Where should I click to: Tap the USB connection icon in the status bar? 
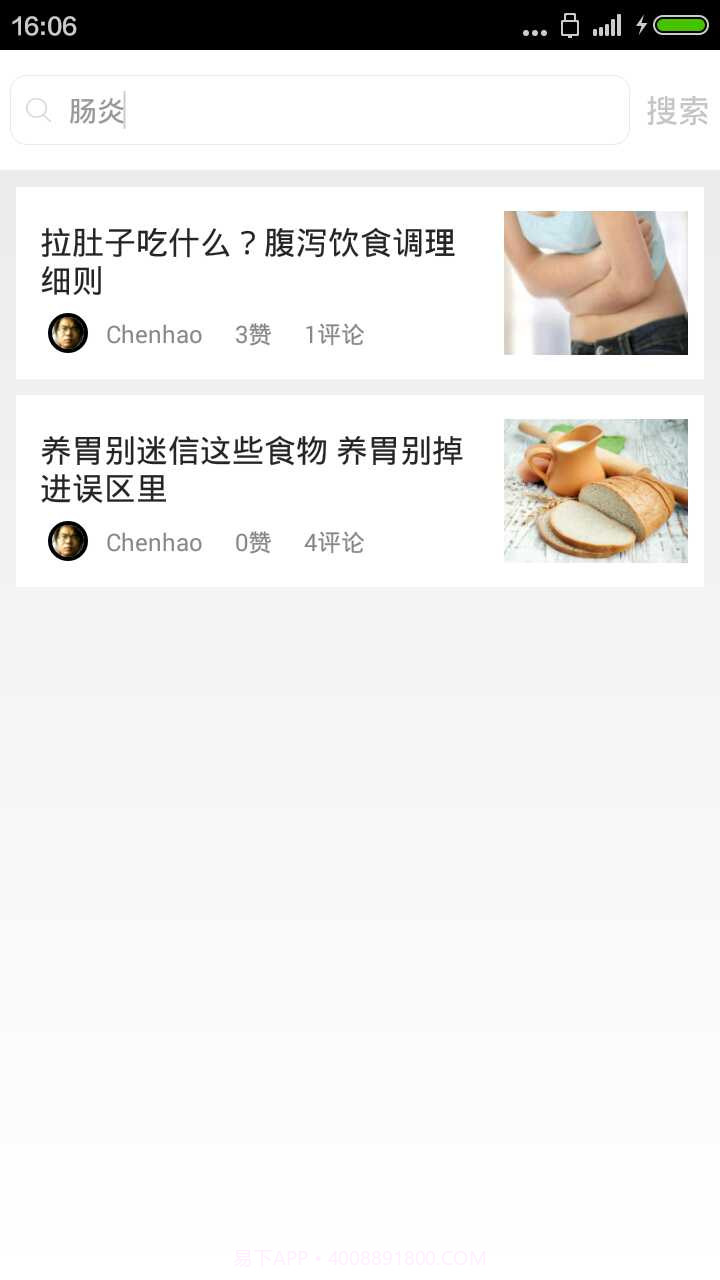click(x=568, y=25)
